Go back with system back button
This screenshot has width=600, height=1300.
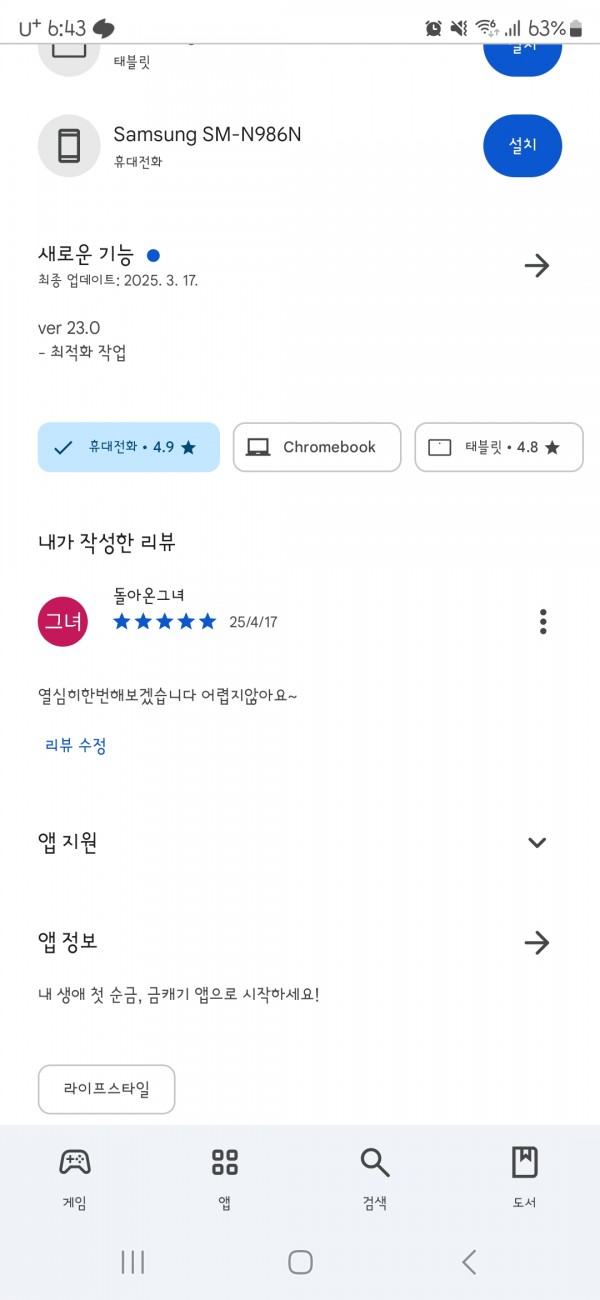point(469,1262)
